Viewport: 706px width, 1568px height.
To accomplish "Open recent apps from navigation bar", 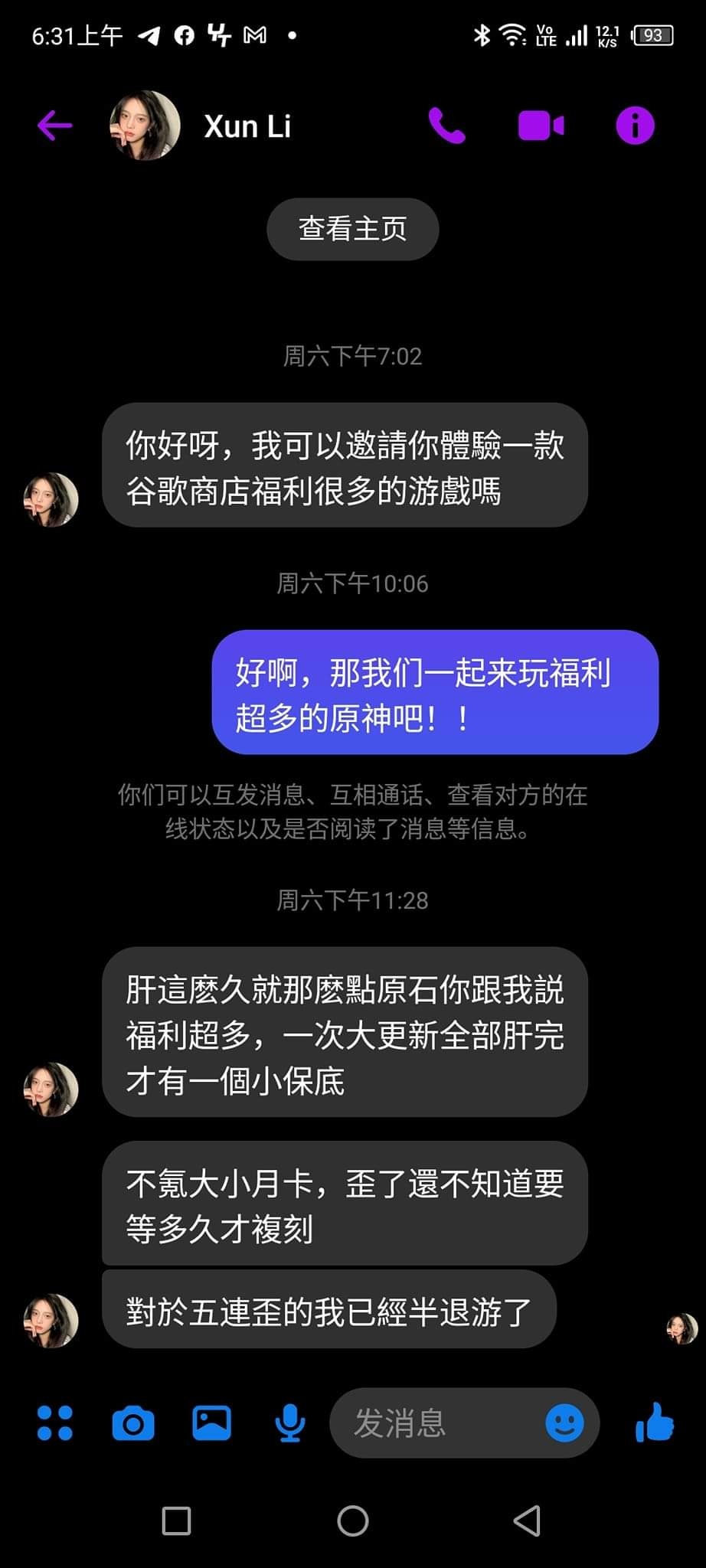I will click(177, 1521).
